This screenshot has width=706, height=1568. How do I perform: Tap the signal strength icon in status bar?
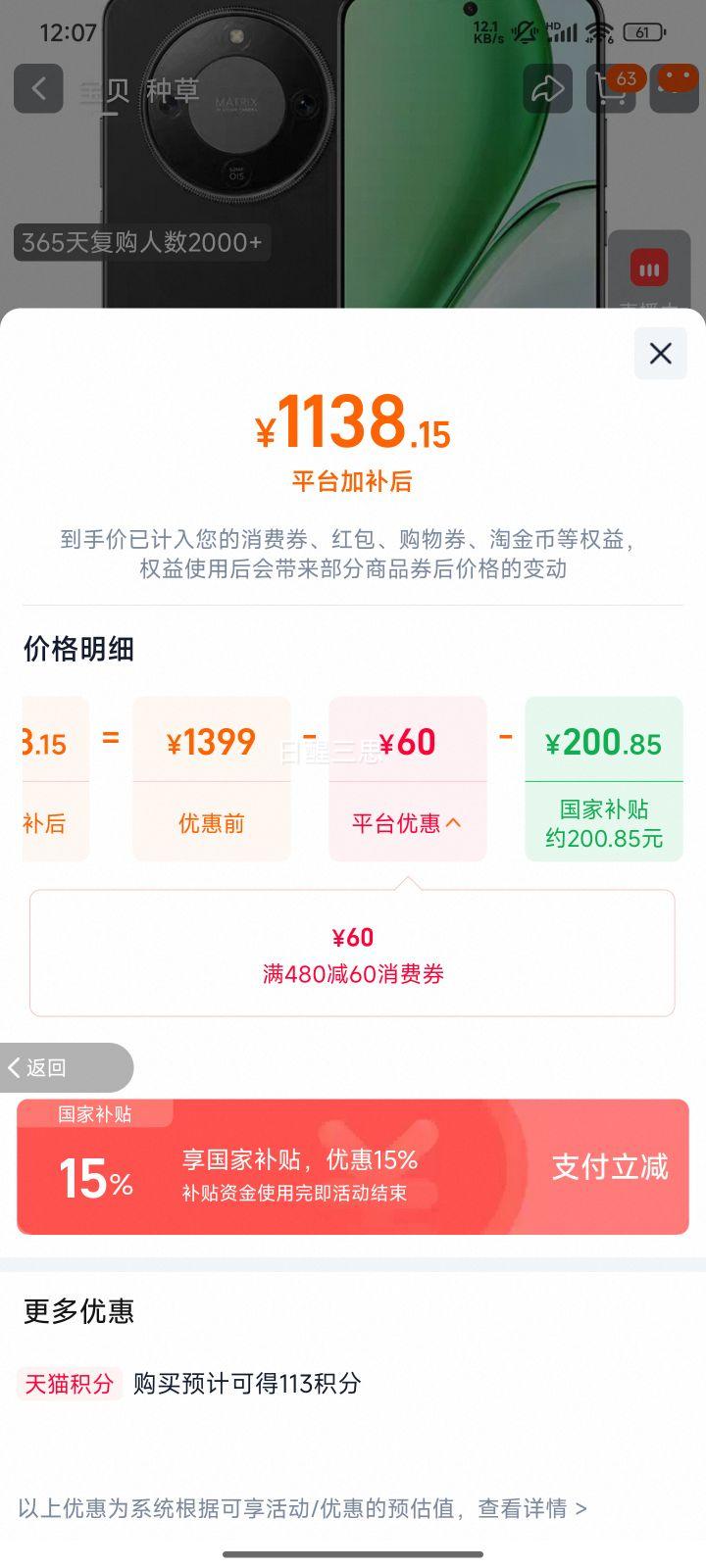click(x=562, y=30)
